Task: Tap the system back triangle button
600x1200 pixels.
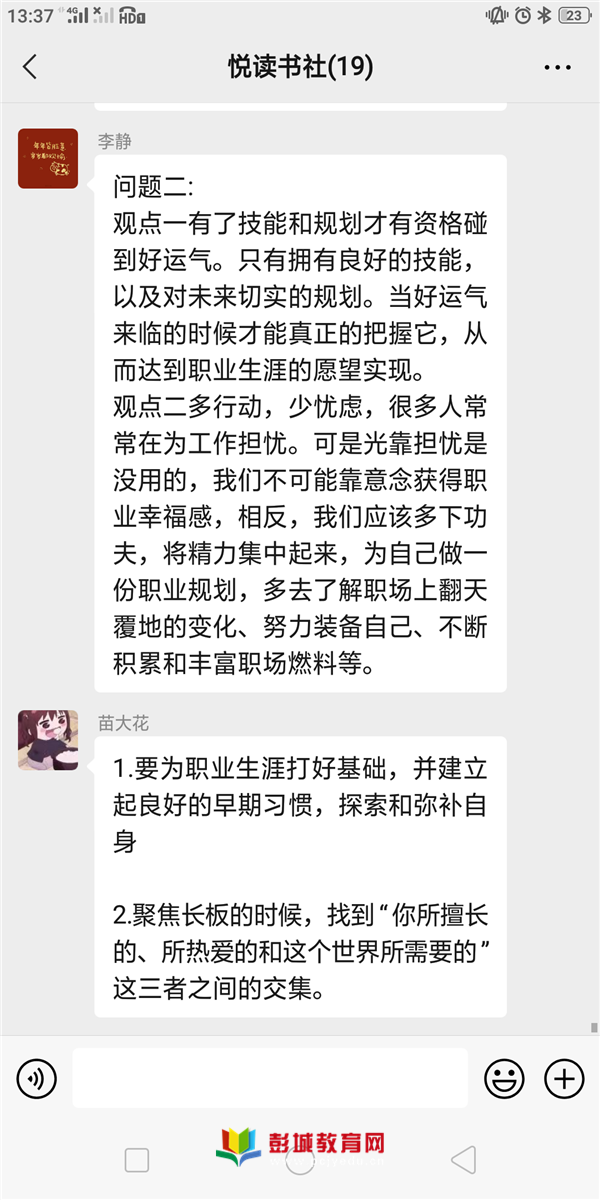Action: point(462,1160)
